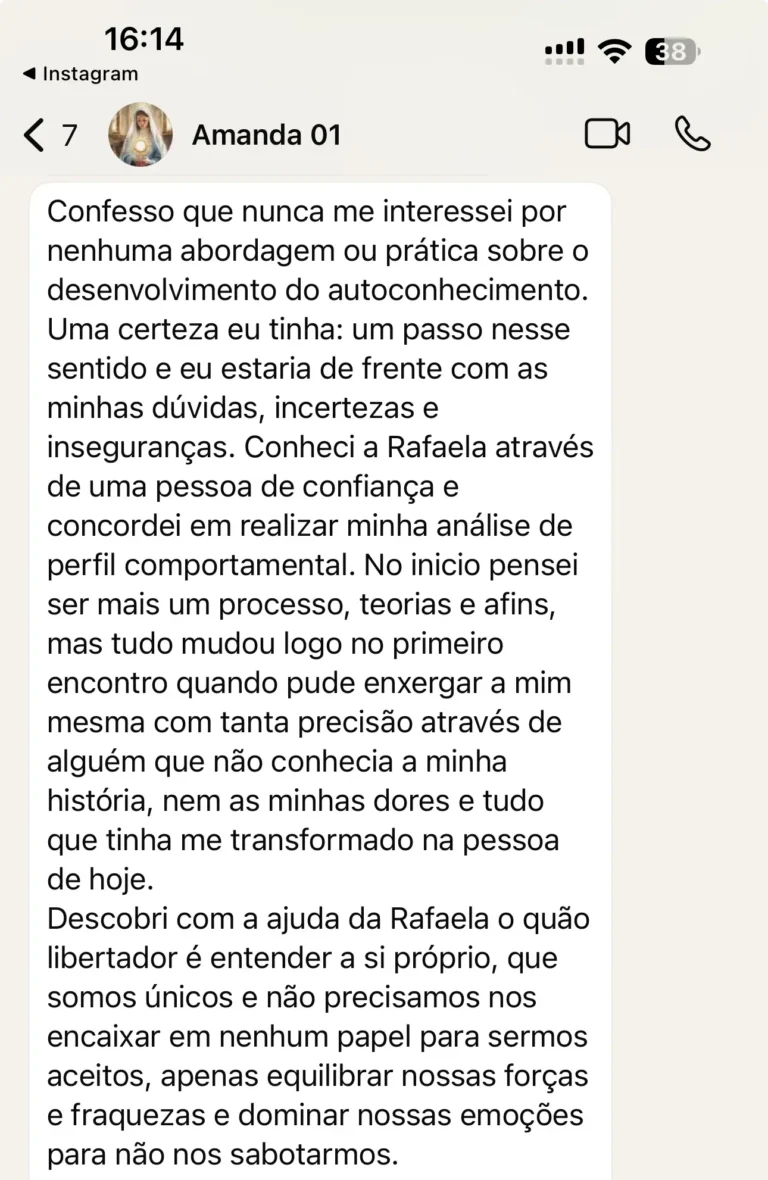The height and width of the screenshot is (1180, 768).
Task: Return to Instagram via the breadcrumb
Action: 80,74
